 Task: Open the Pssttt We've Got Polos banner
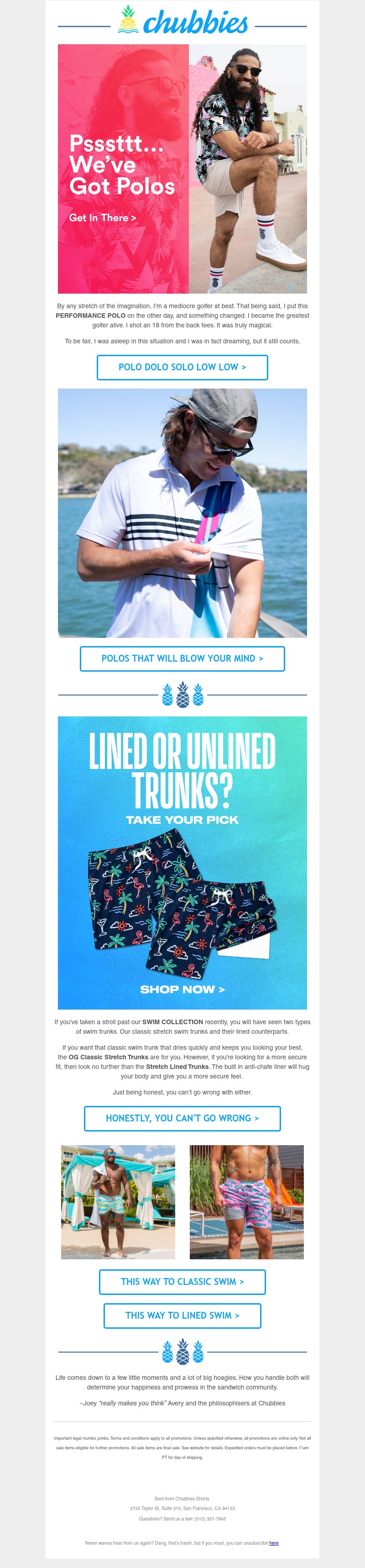(182, 168)
